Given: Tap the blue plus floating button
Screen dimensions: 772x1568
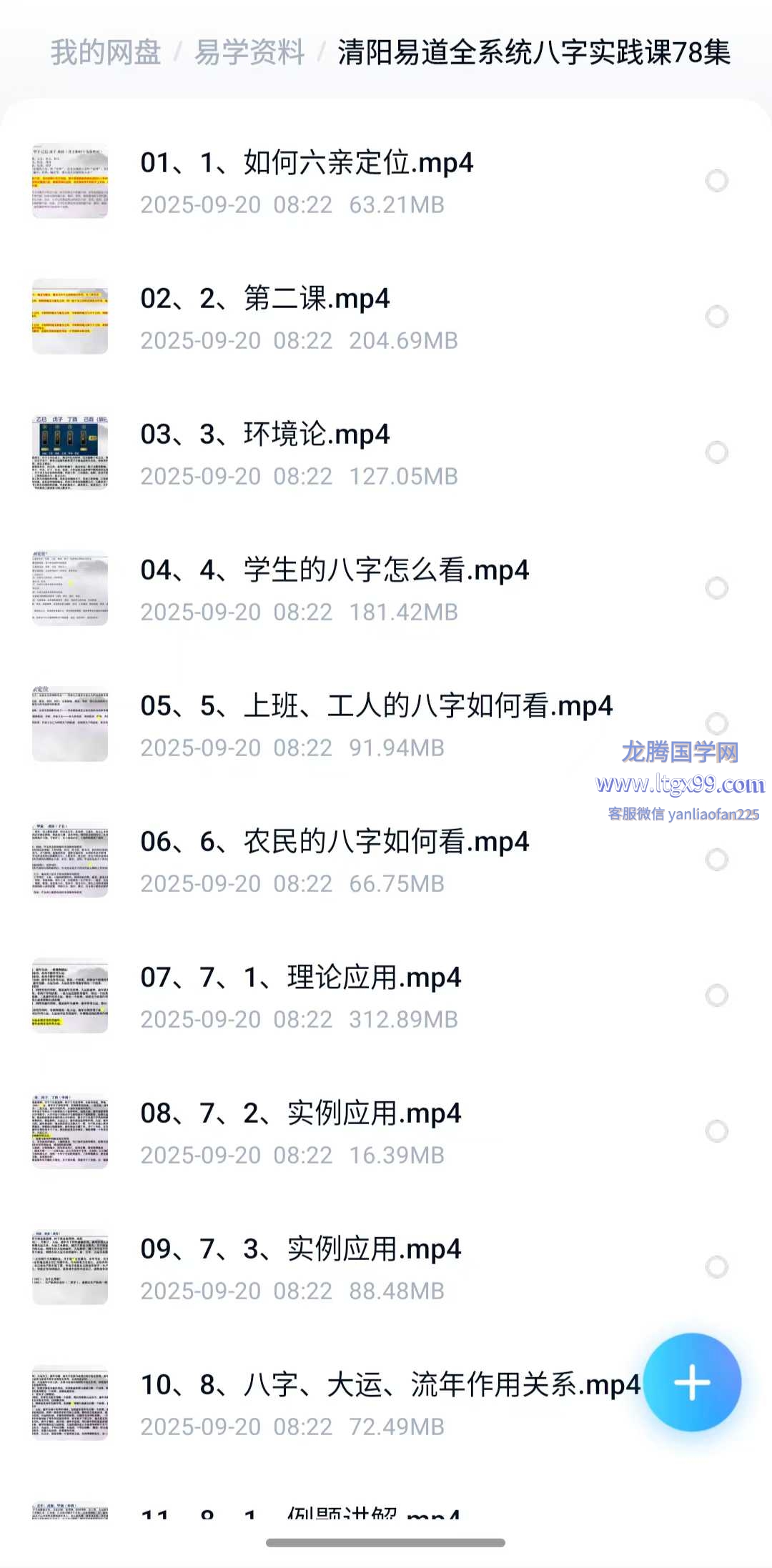Looking at the screenshot, I should pos(692,1382).
